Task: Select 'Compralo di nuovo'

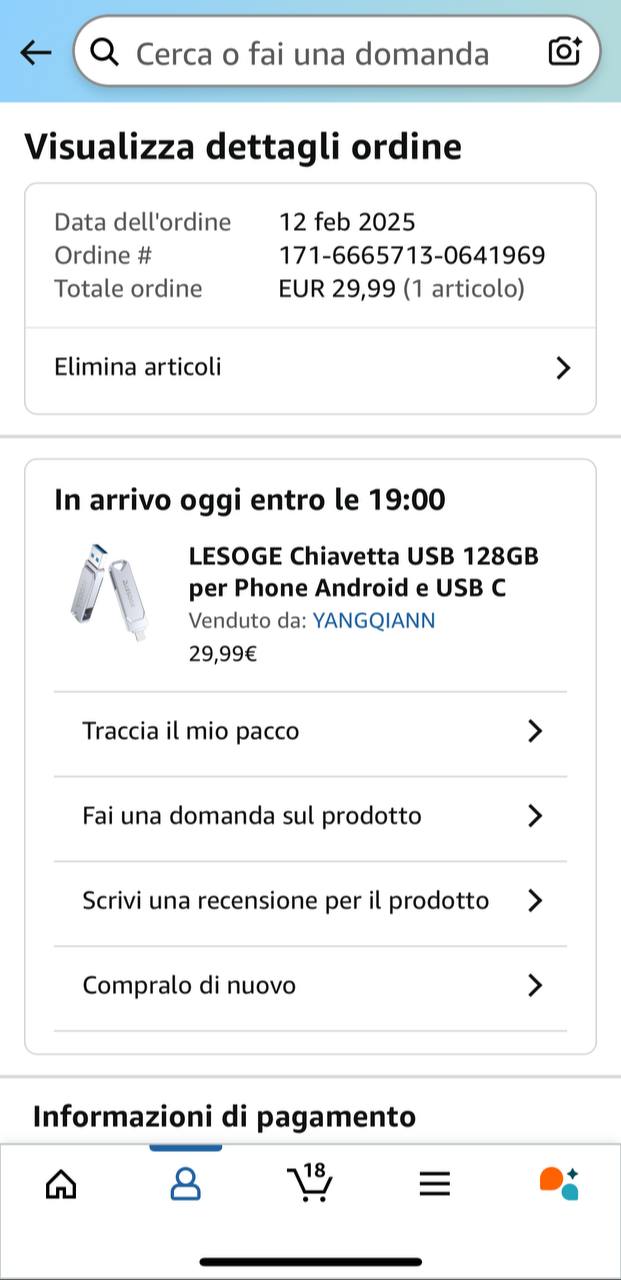Action: click(x=310, y=986)
